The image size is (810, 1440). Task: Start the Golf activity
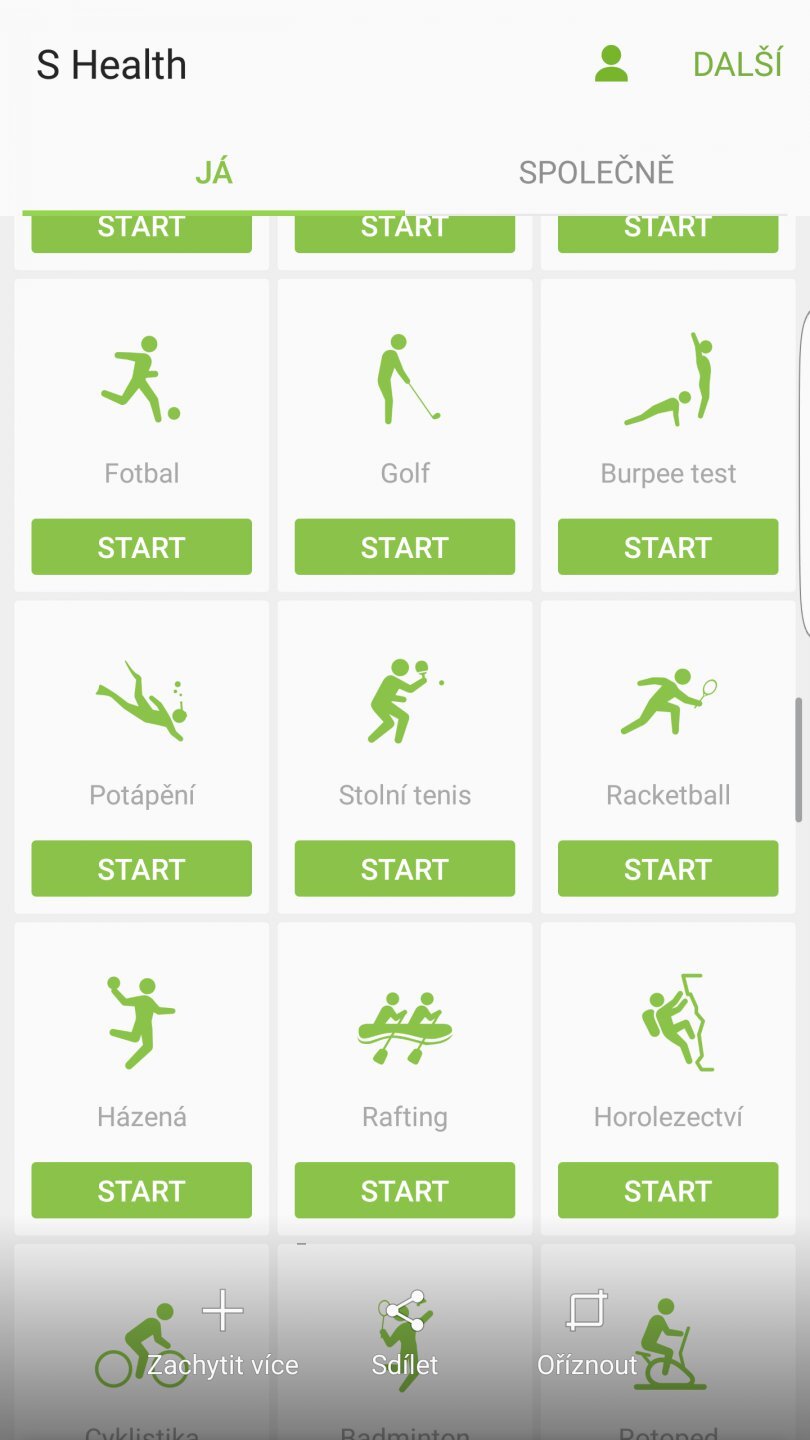click(x=405, y=547)
